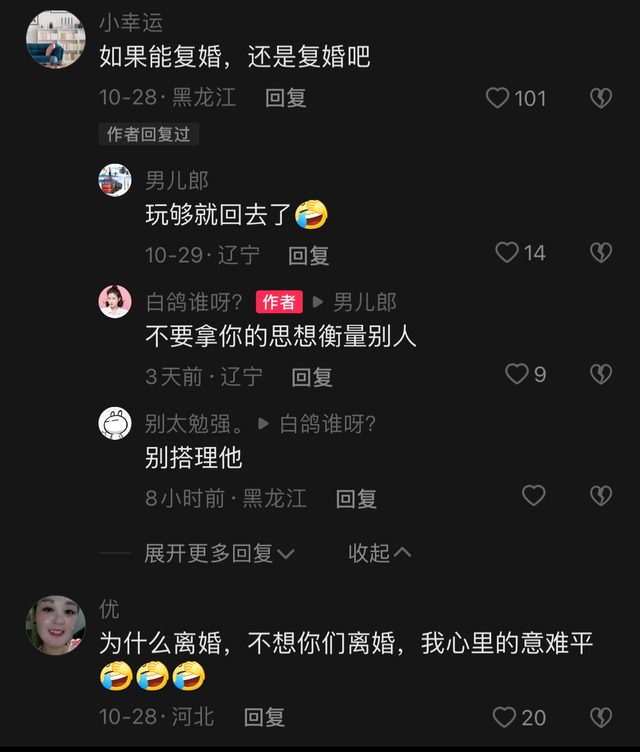Like 别太勉强's reply 别搭理他
Viewport: 640px width, 752px height.
pos(534,496)
